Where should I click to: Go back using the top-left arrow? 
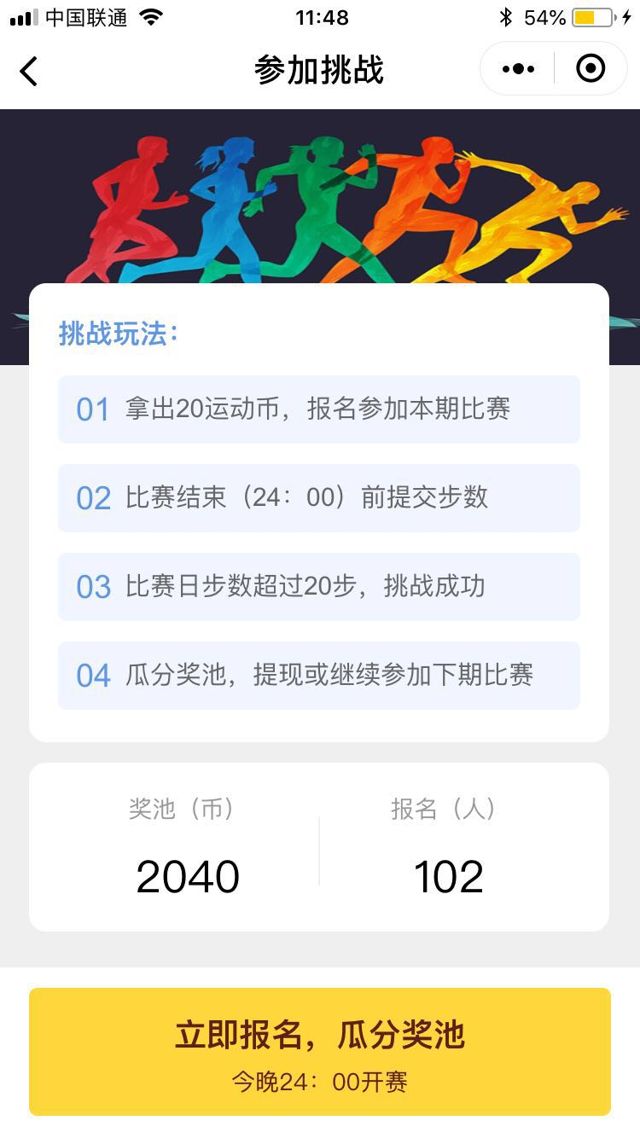click(x=29, y=71)
